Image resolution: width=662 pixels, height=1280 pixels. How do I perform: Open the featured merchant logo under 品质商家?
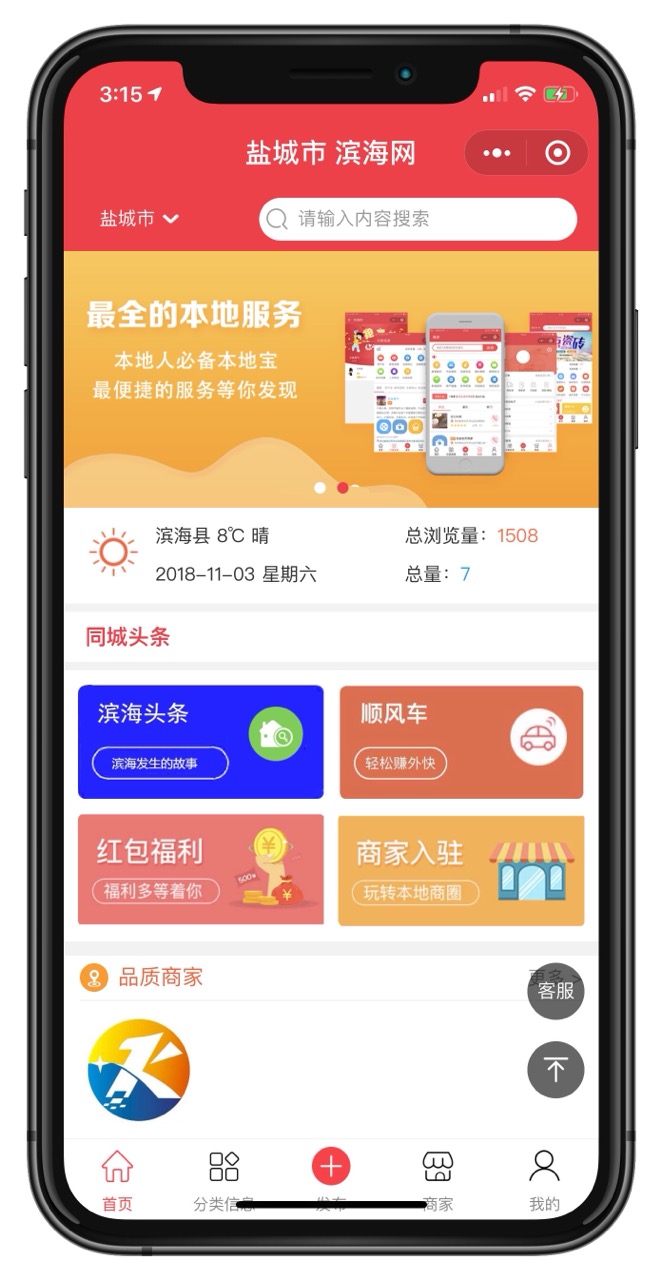[139, 1066]
